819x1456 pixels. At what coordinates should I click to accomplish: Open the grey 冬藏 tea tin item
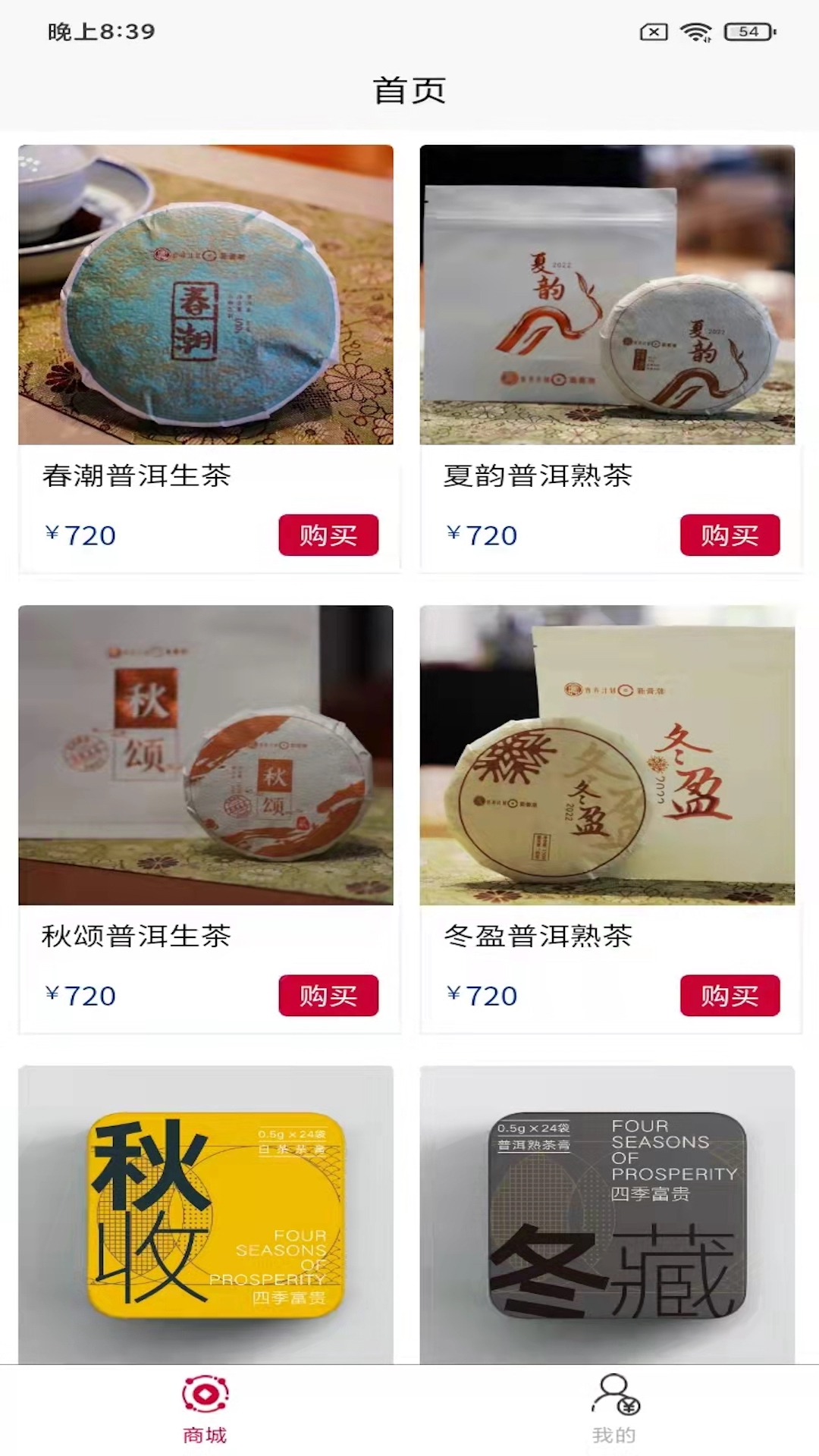tap(607, 1213)
